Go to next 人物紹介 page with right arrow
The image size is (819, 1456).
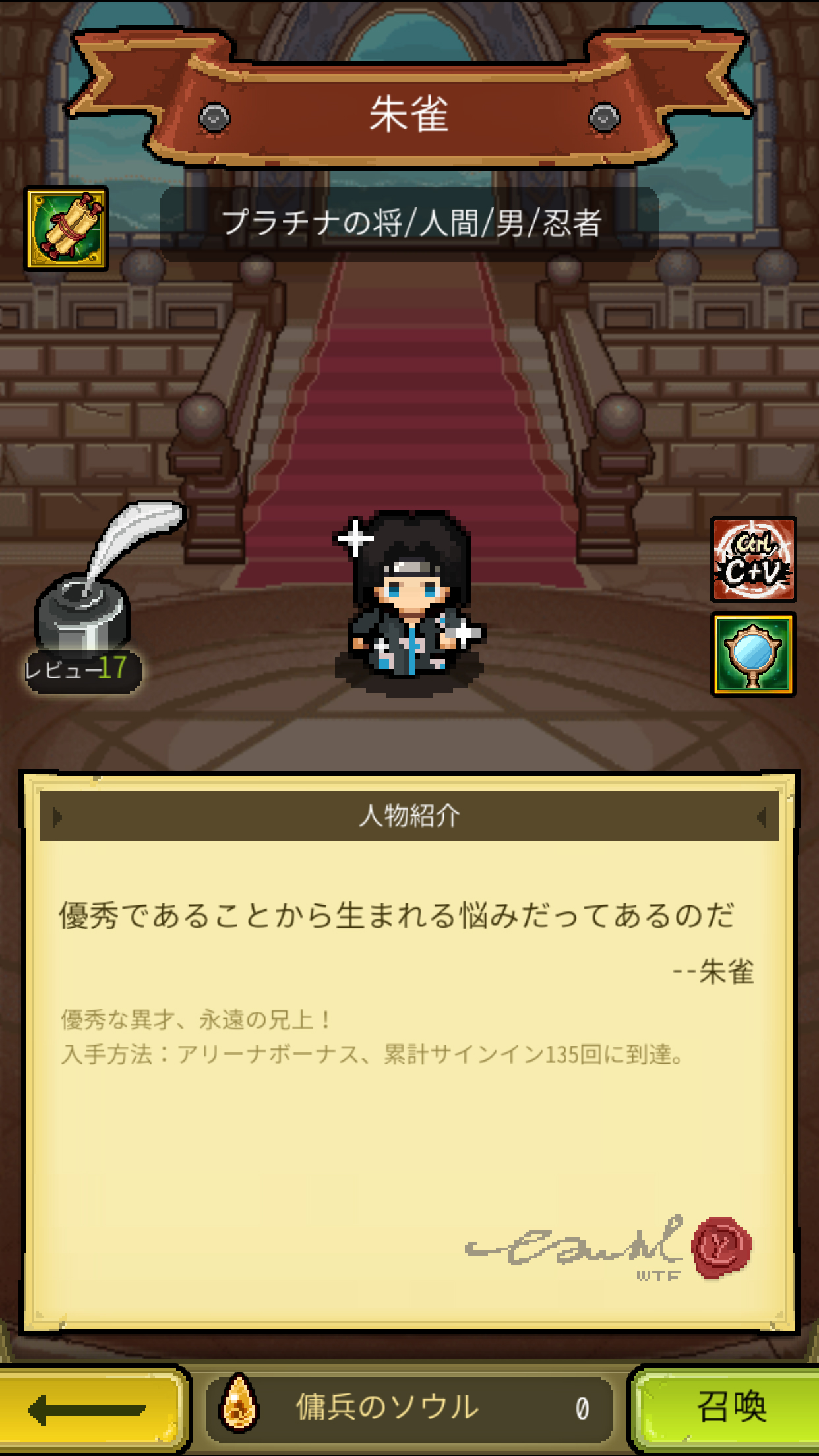pyautogui.click(x=761, y=817)
